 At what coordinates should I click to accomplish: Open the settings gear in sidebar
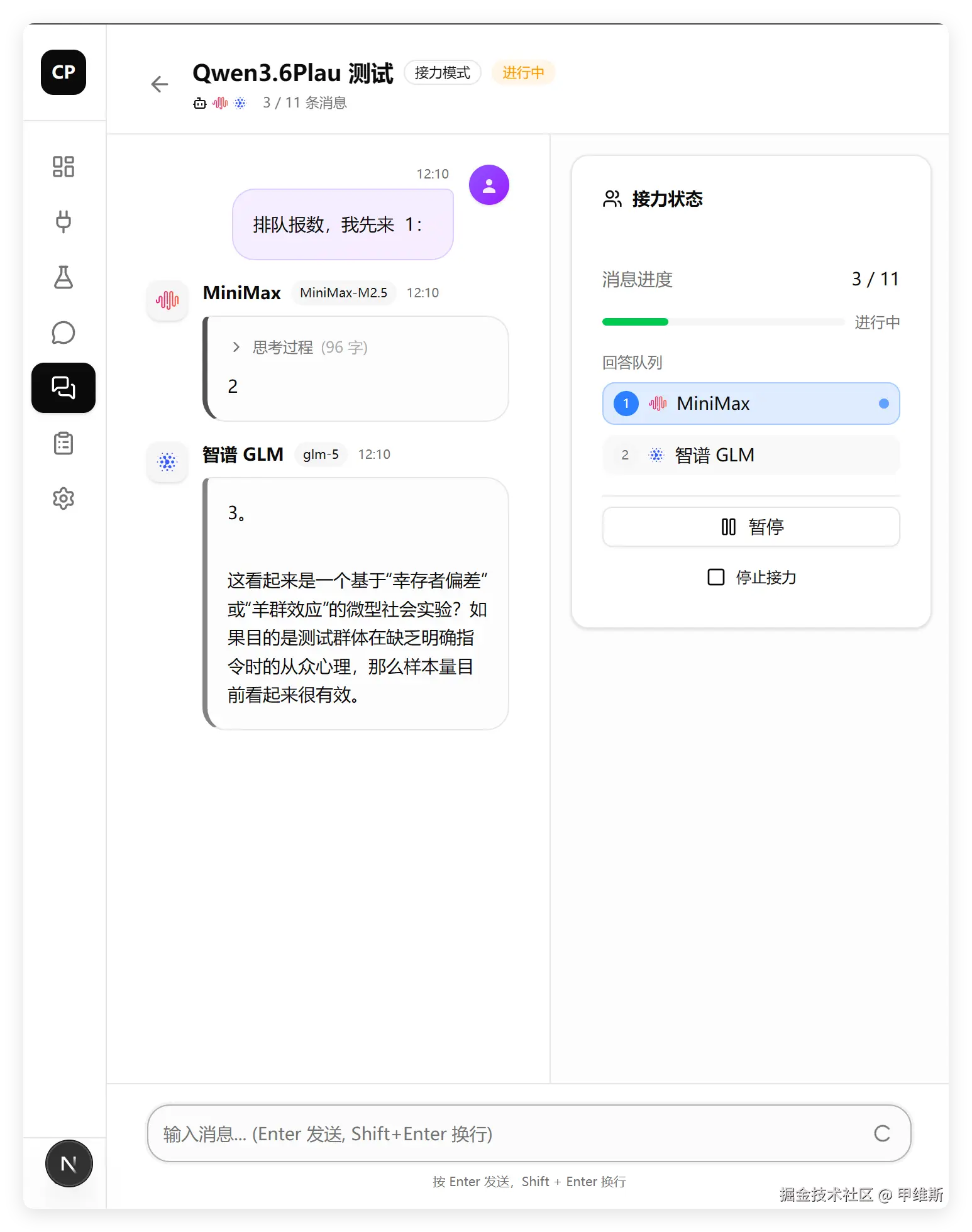coord(64,498)
